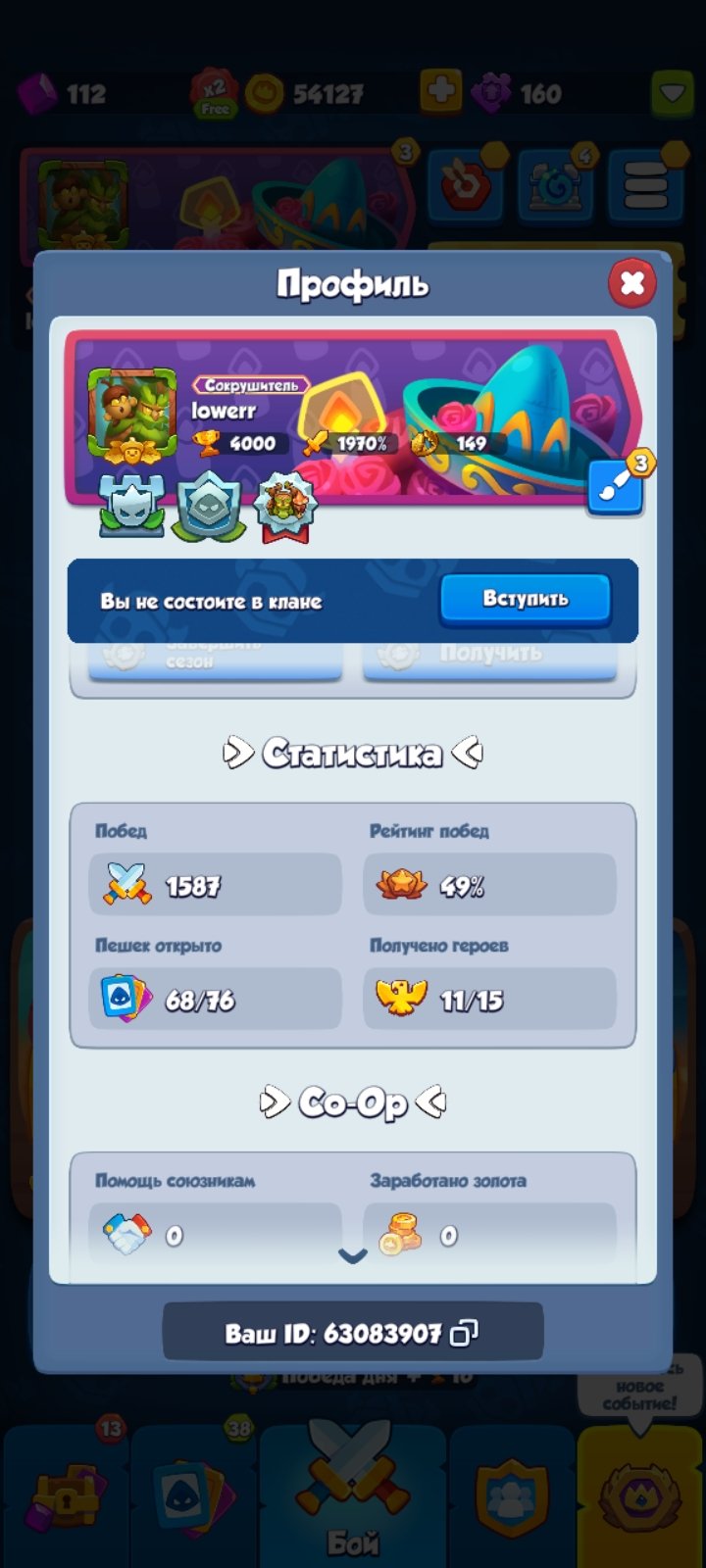Expand more stats with the down chevron
706x1568 pixels.
352,1255
